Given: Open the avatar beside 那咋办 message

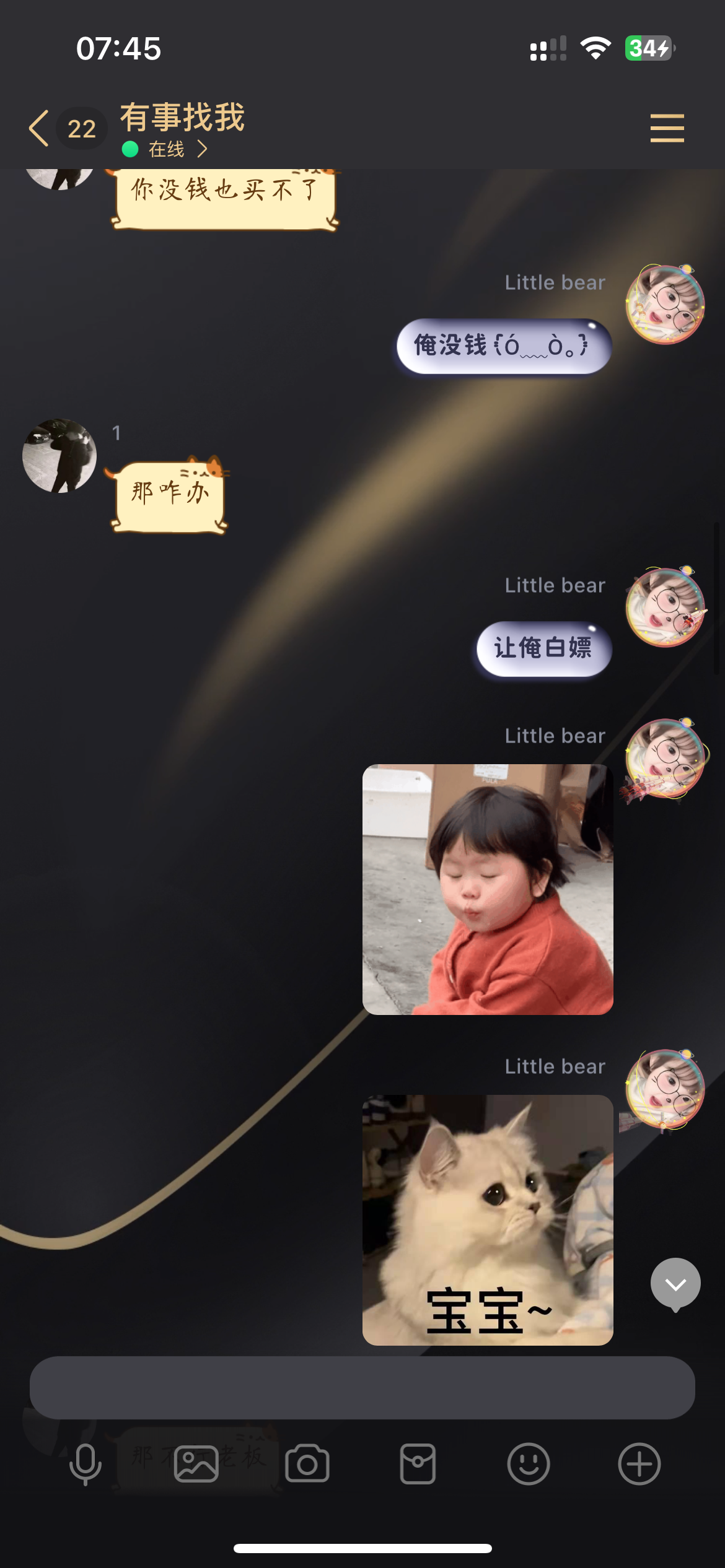Looking at the screenshot, I should coord(59,456).
